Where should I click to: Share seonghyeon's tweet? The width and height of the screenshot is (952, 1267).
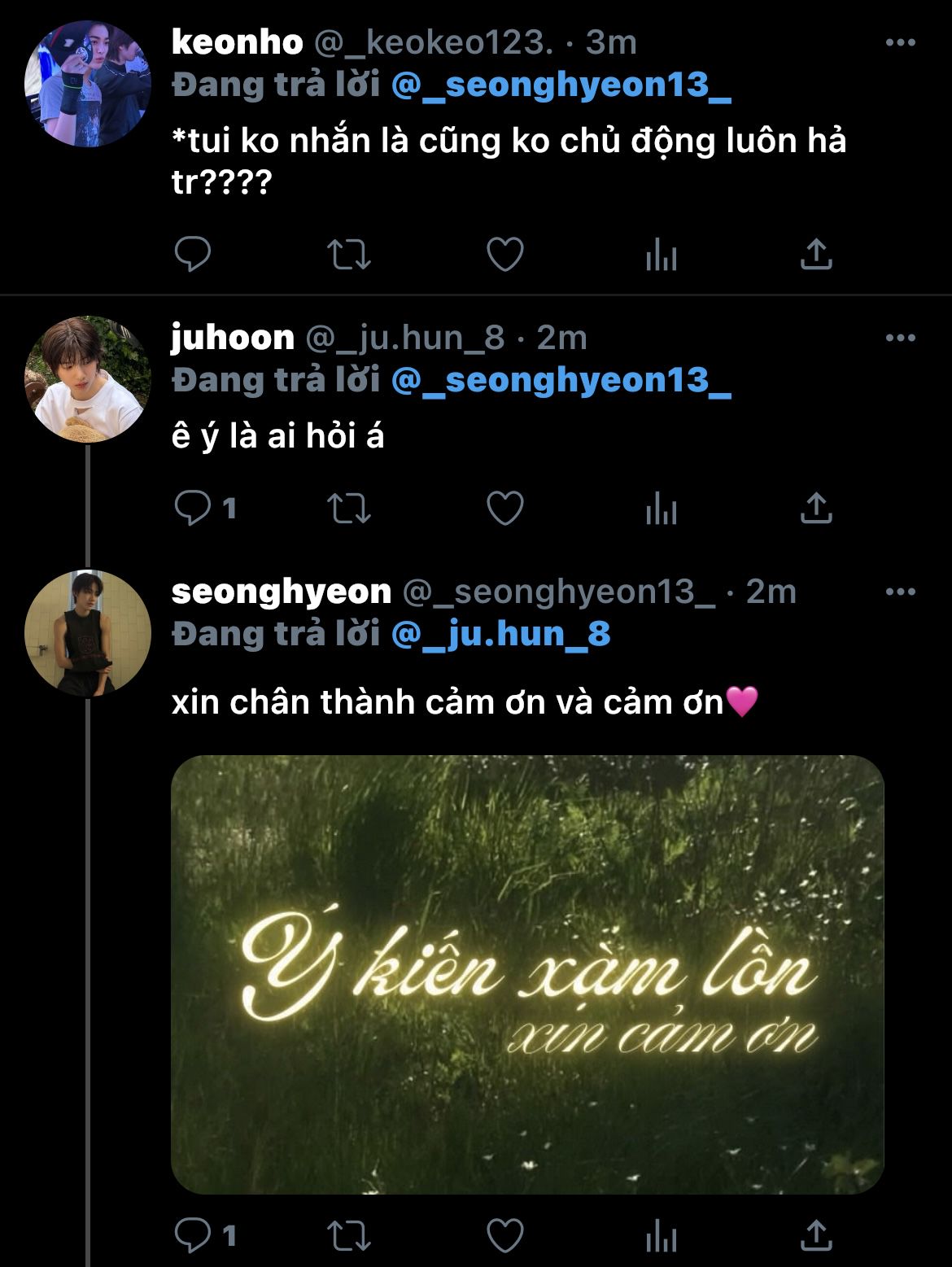click(x=816, y=1236)
